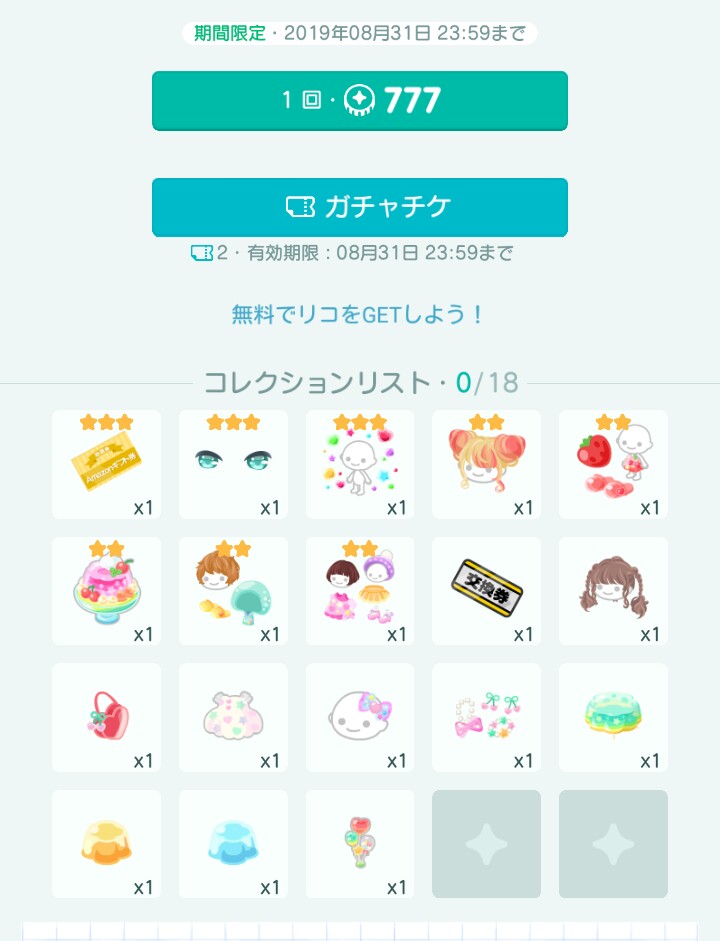Screen dimensions: 720x941
Task: View the strawberry accessory set item
Action: [x=613, y=464]
